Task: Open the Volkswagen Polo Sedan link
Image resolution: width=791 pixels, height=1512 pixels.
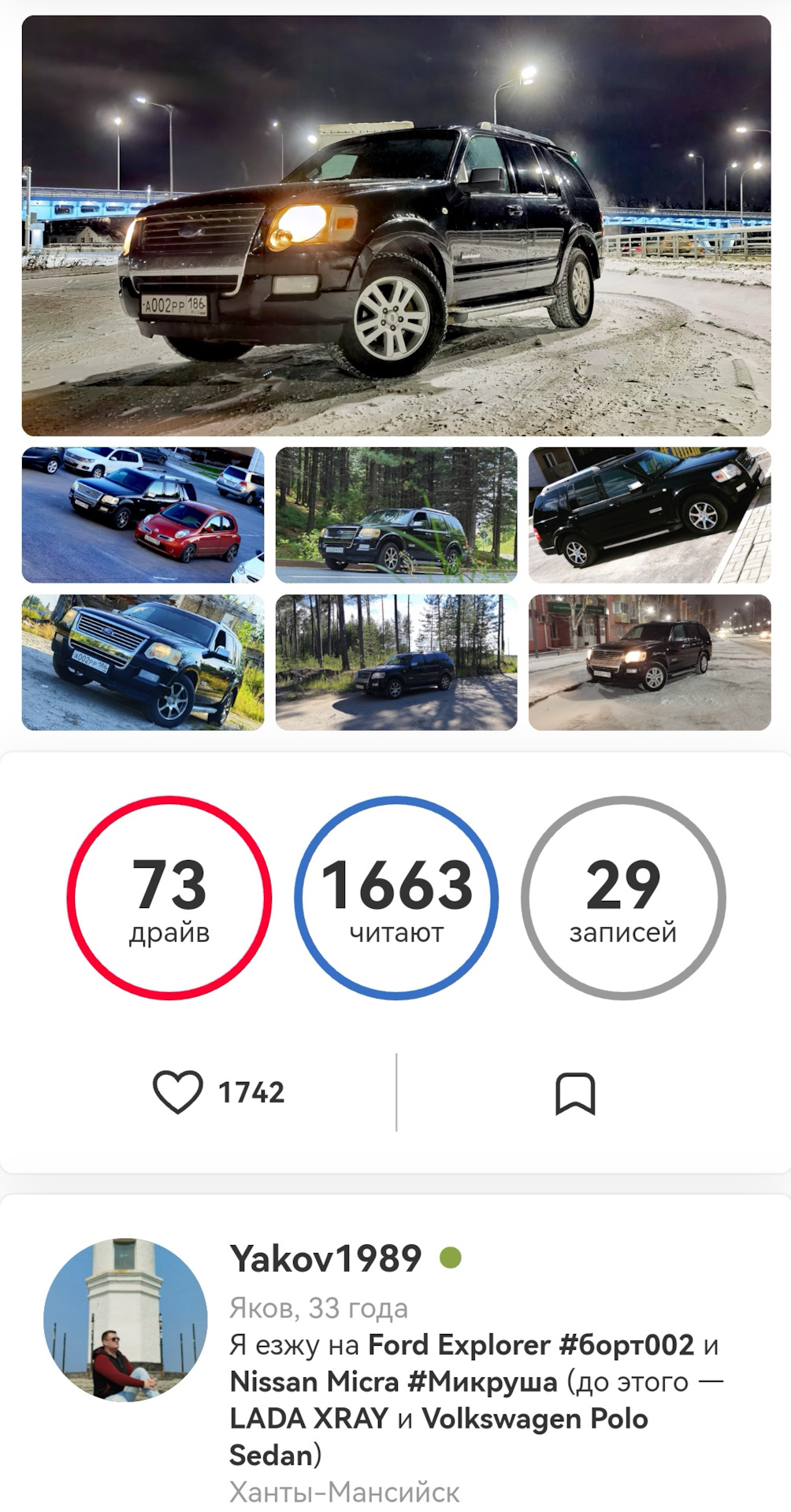Action: click(534, 1418)
